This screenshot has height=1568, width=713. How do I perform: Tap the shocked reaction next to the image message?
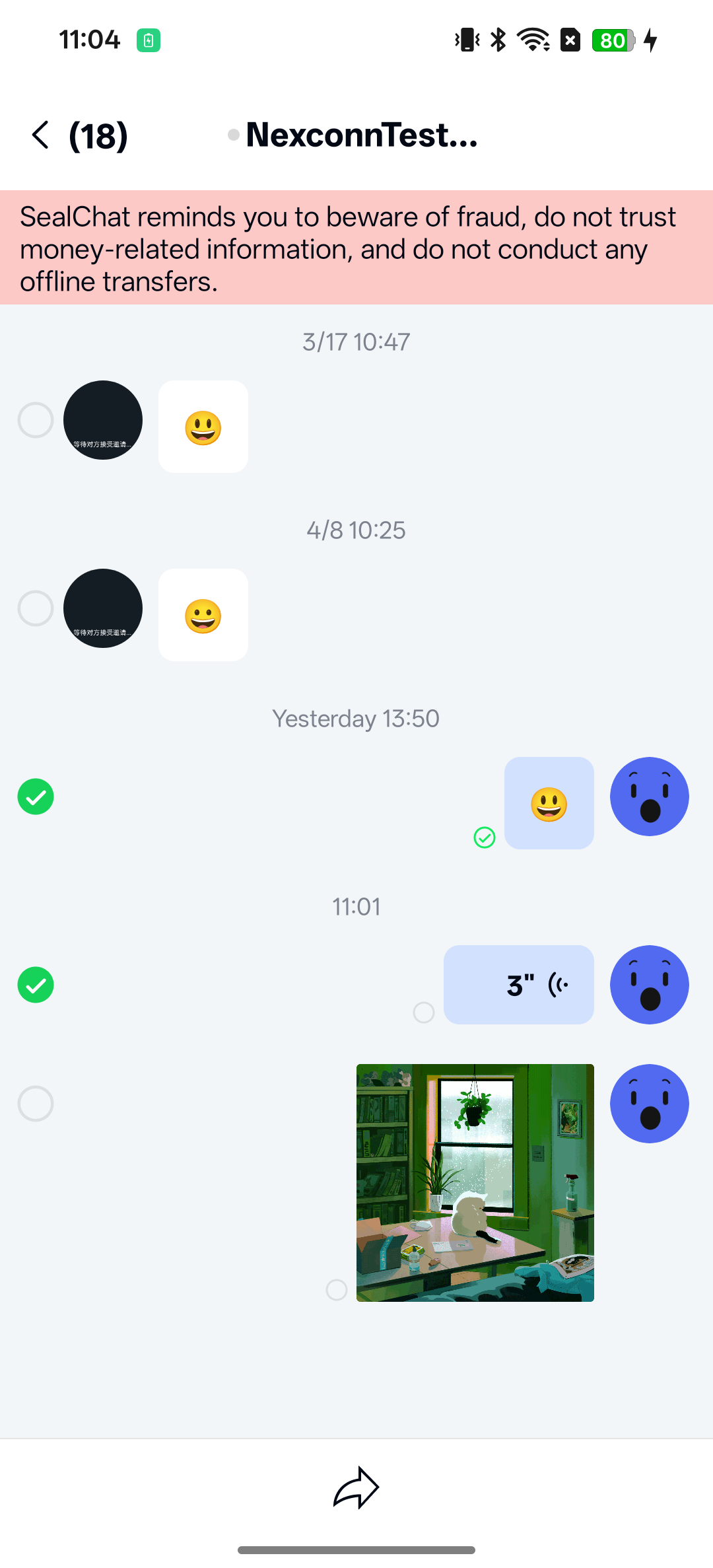(x=649, y=1103)
